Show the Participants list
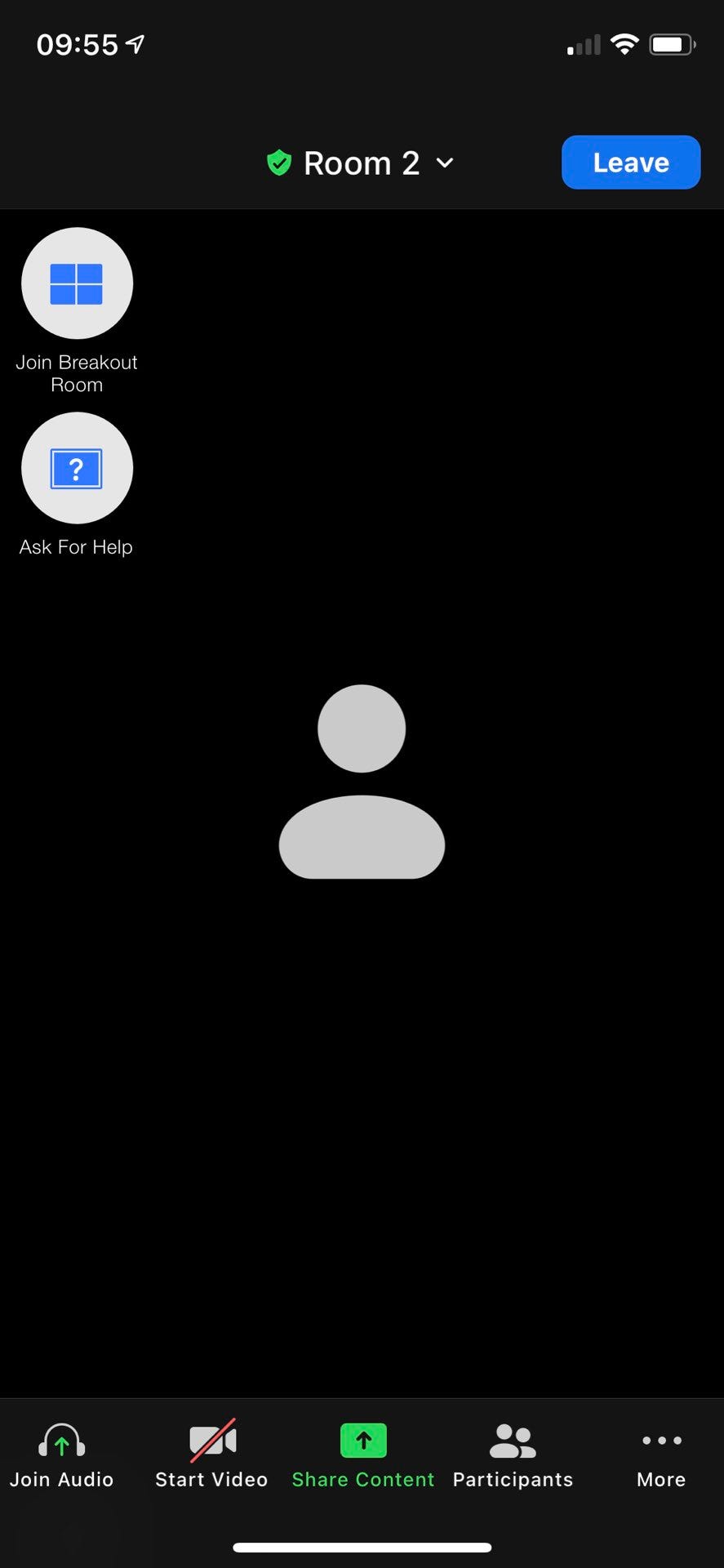The width and height of the screenshot is (724, 1568). click(513, 1455)
